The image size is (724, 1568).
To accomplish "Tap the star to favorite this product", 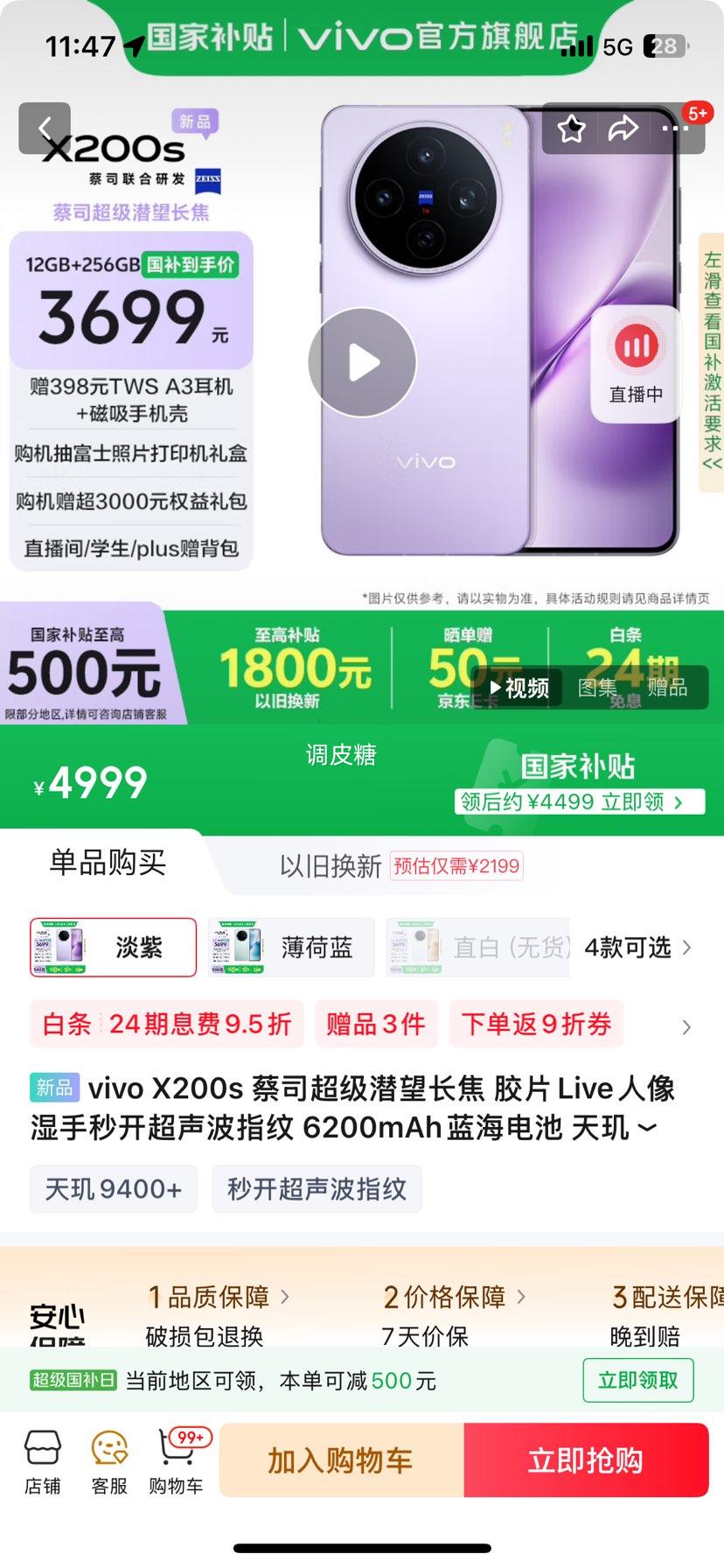I will point(571,128).
